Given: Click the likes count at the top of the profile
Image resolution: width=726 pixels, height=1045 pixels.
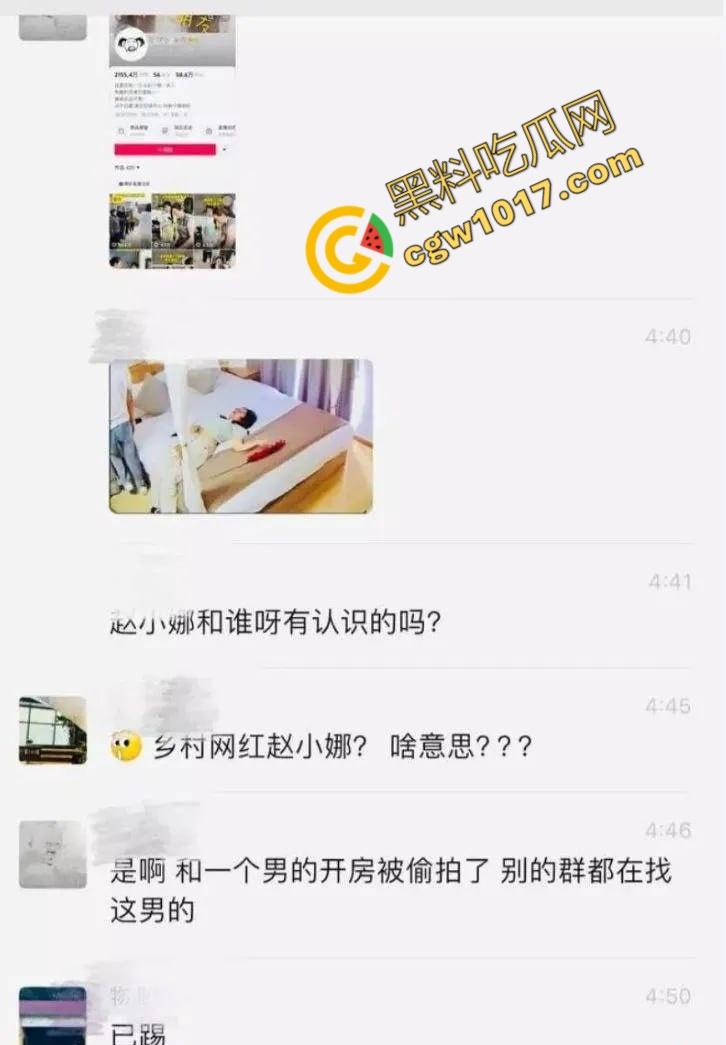Looking at the screenshot, I should (123, 75).
